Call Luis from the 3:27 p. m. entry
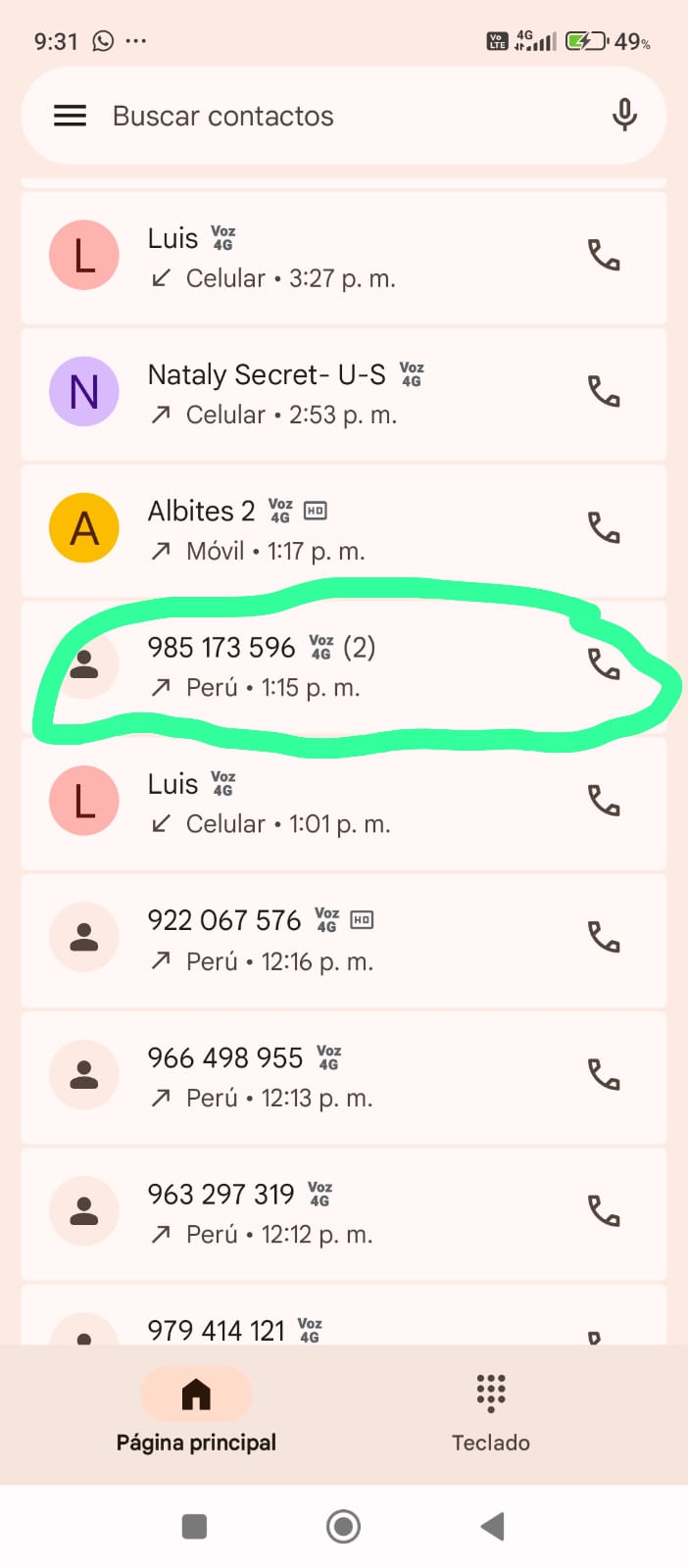 click(604, 256)
